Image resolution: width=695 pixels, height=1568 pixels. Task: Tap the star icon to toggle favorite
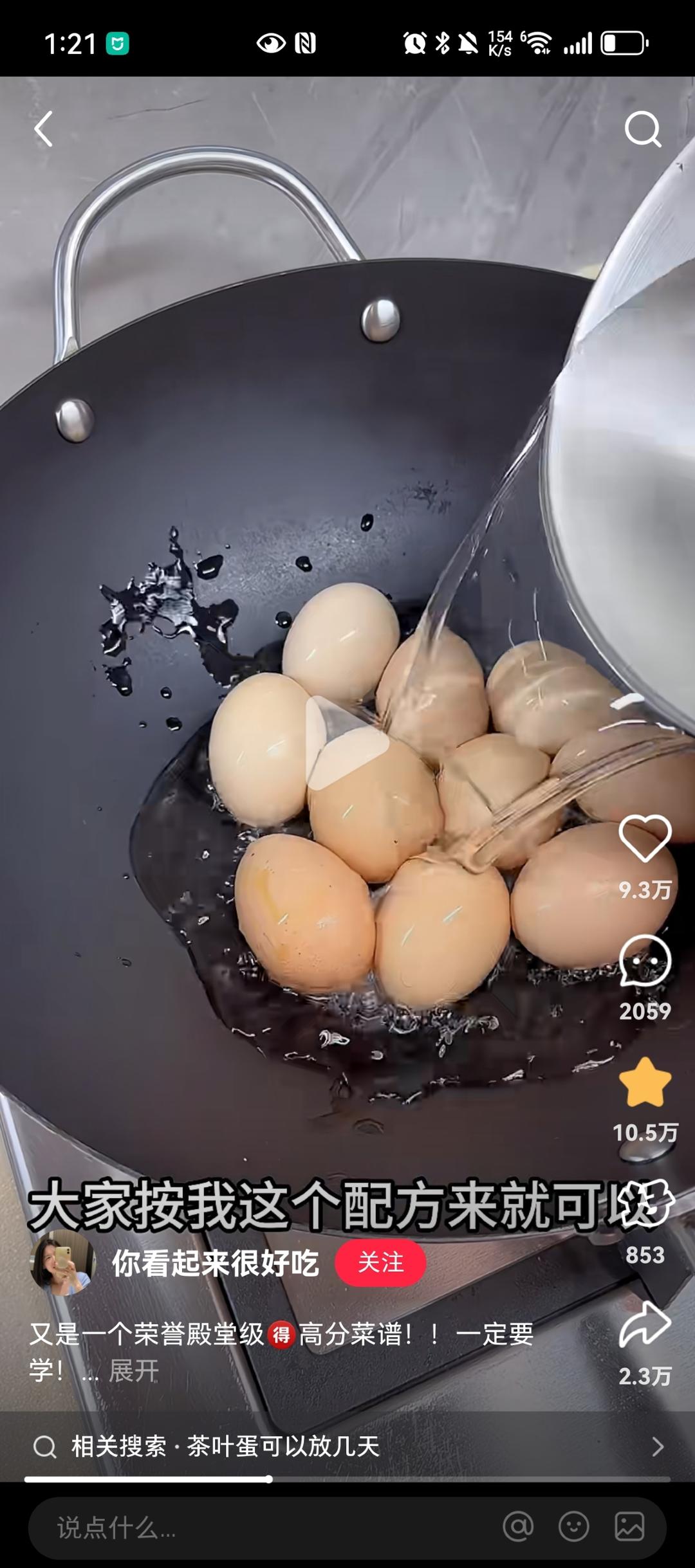[x=644, y=1083]
